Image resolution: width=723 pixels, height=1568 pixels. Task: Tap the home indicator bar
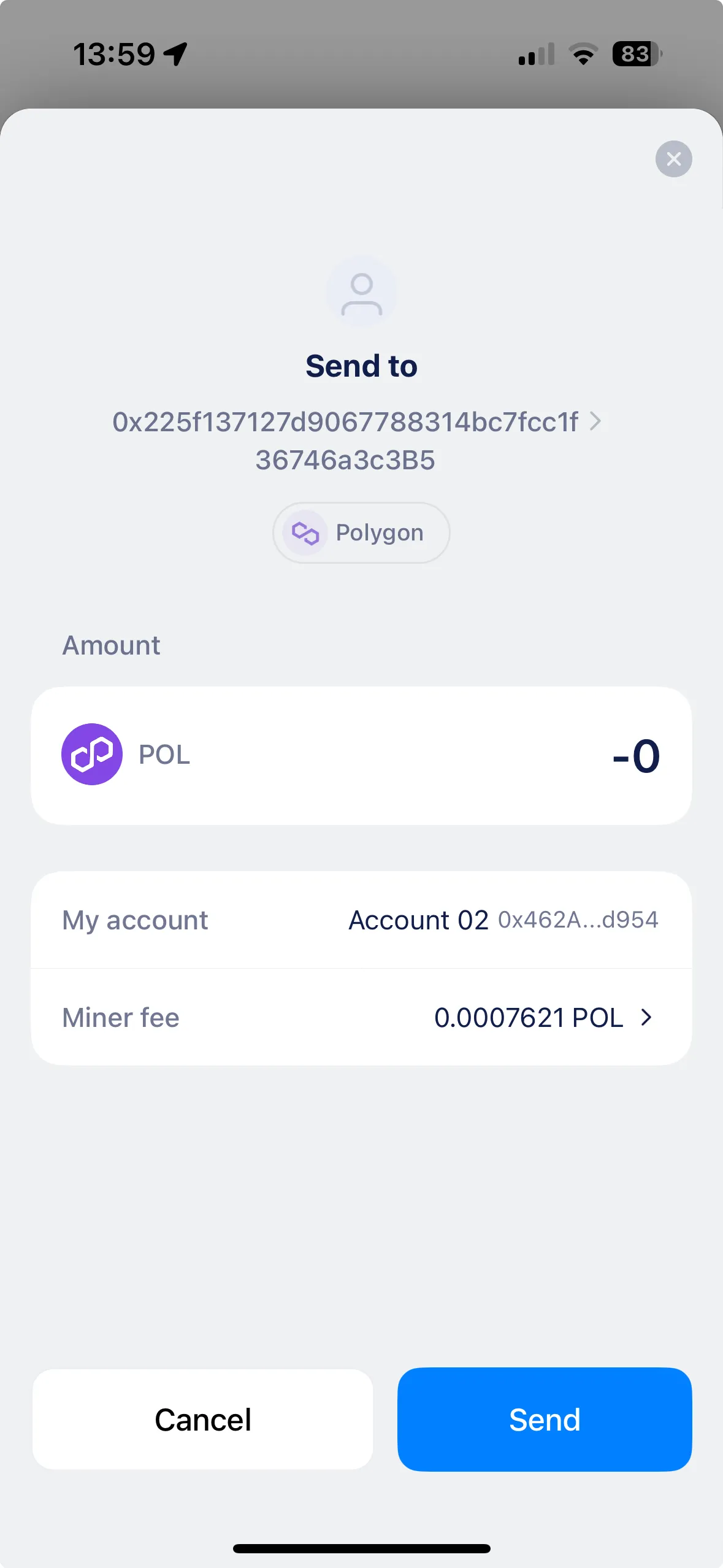tap(361, 1547)
